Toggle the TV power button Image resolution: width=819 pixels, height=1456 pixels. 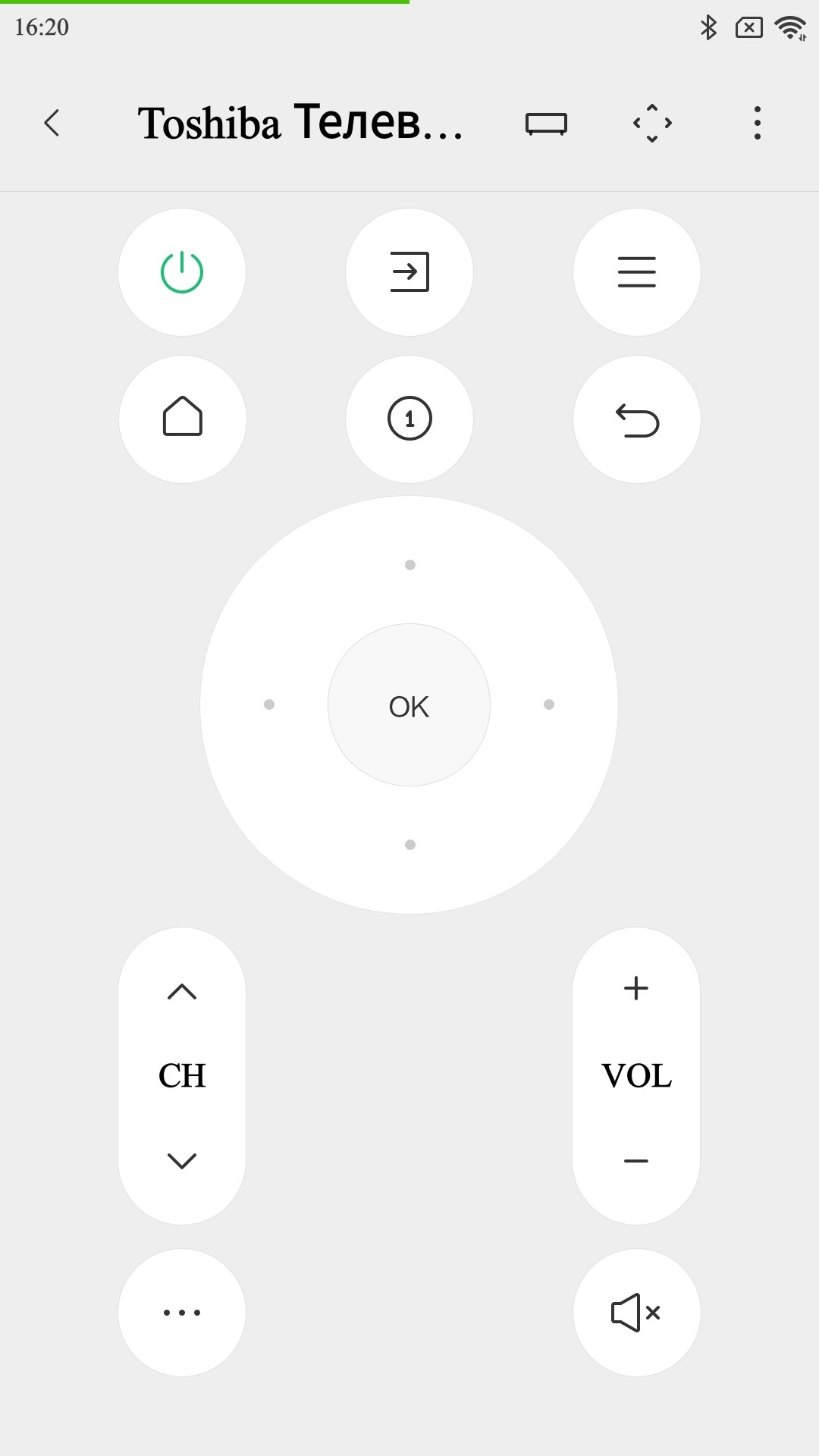tap(182, 272)
